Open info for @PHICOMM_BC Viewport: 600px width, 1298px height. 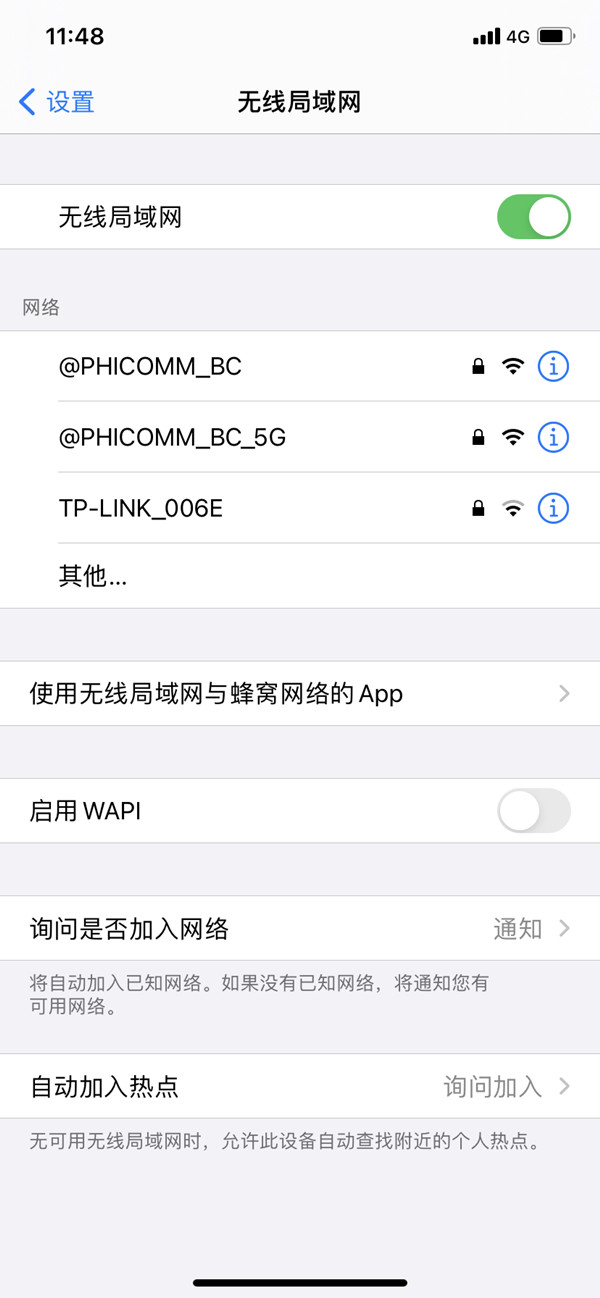(x=553, y=367)
